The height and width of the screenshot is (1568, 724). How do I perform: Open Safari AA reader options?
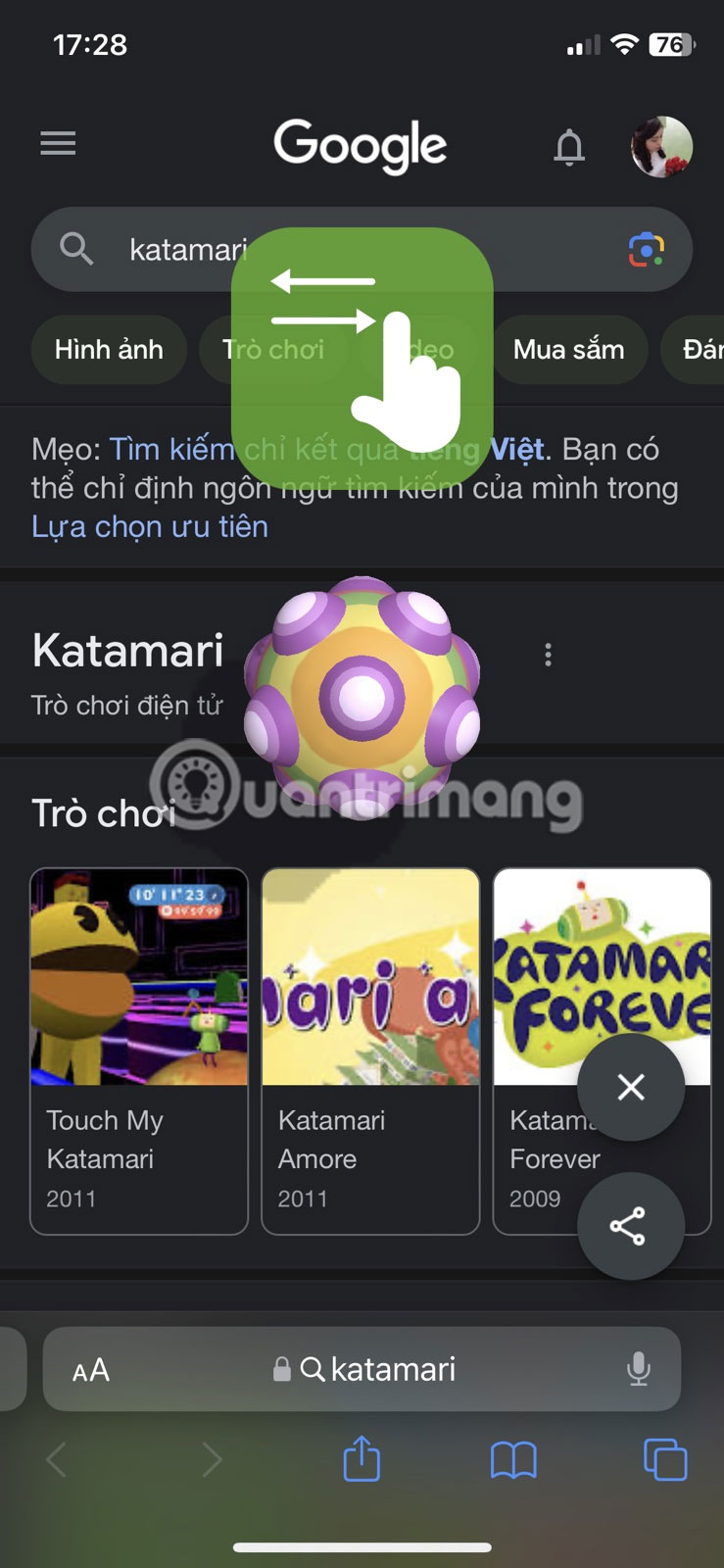point(91,1370)
